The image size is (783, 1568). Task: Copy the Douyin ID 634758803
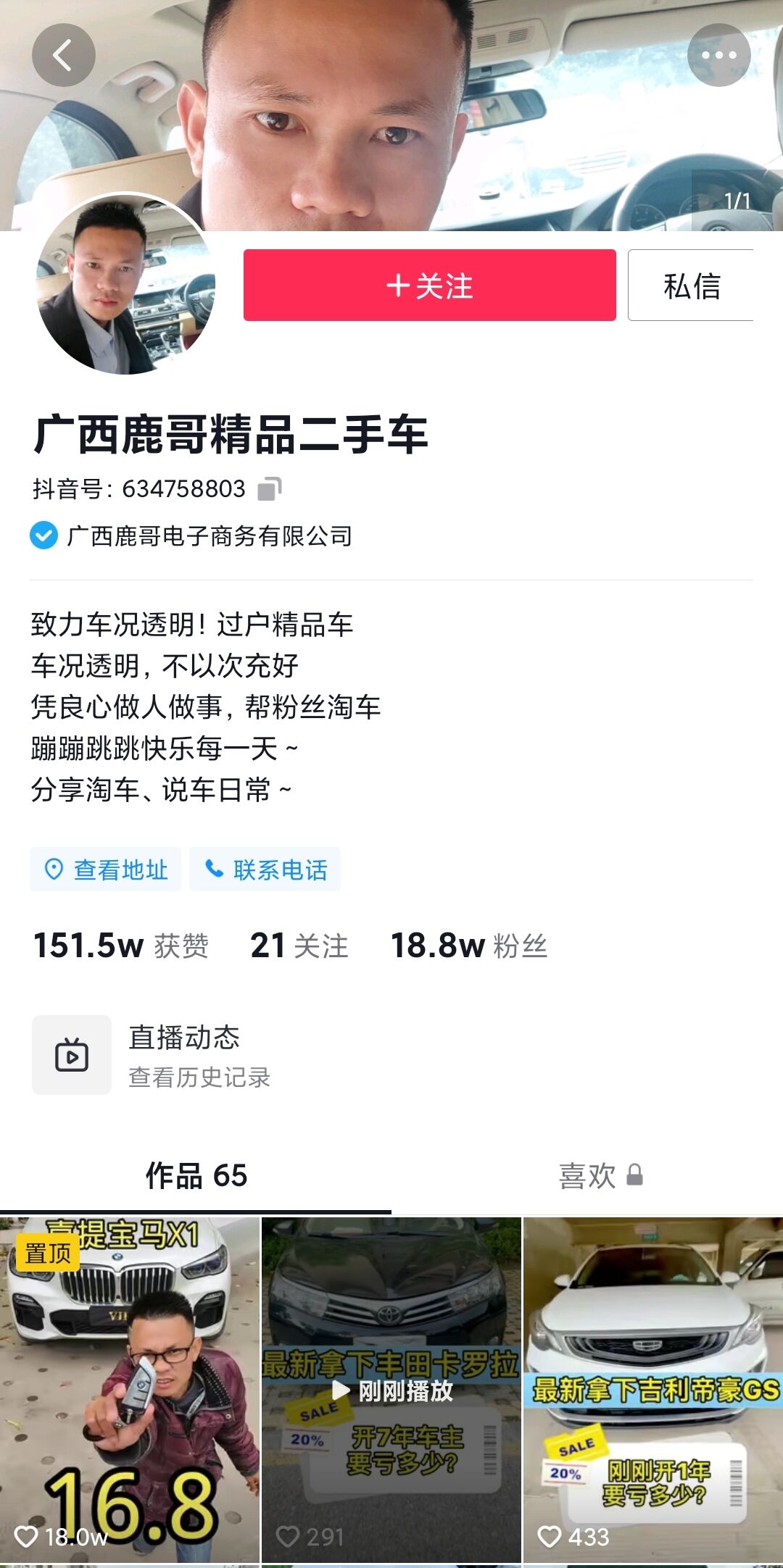pos(269,489)
